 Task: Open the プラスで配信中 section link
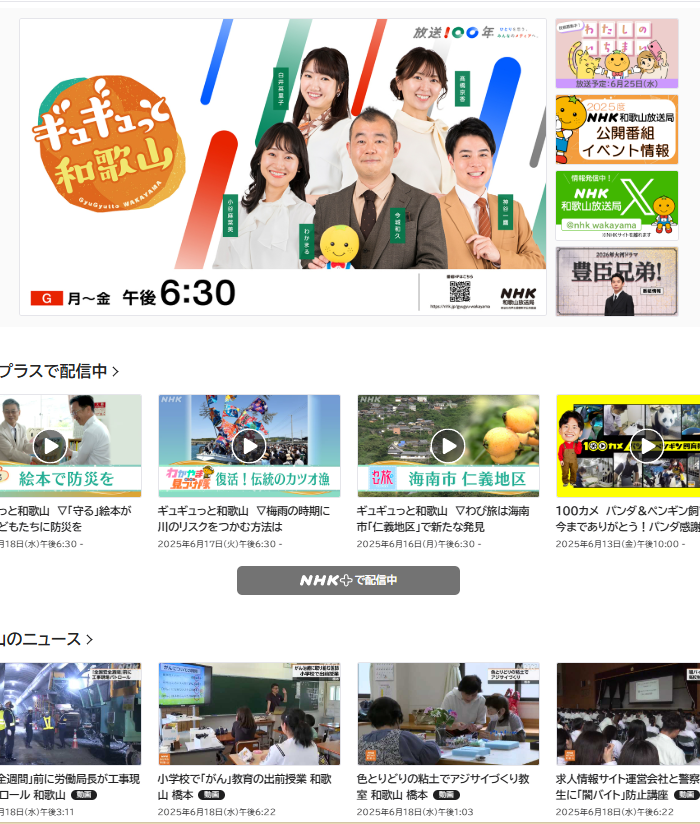tap(60, 371)
